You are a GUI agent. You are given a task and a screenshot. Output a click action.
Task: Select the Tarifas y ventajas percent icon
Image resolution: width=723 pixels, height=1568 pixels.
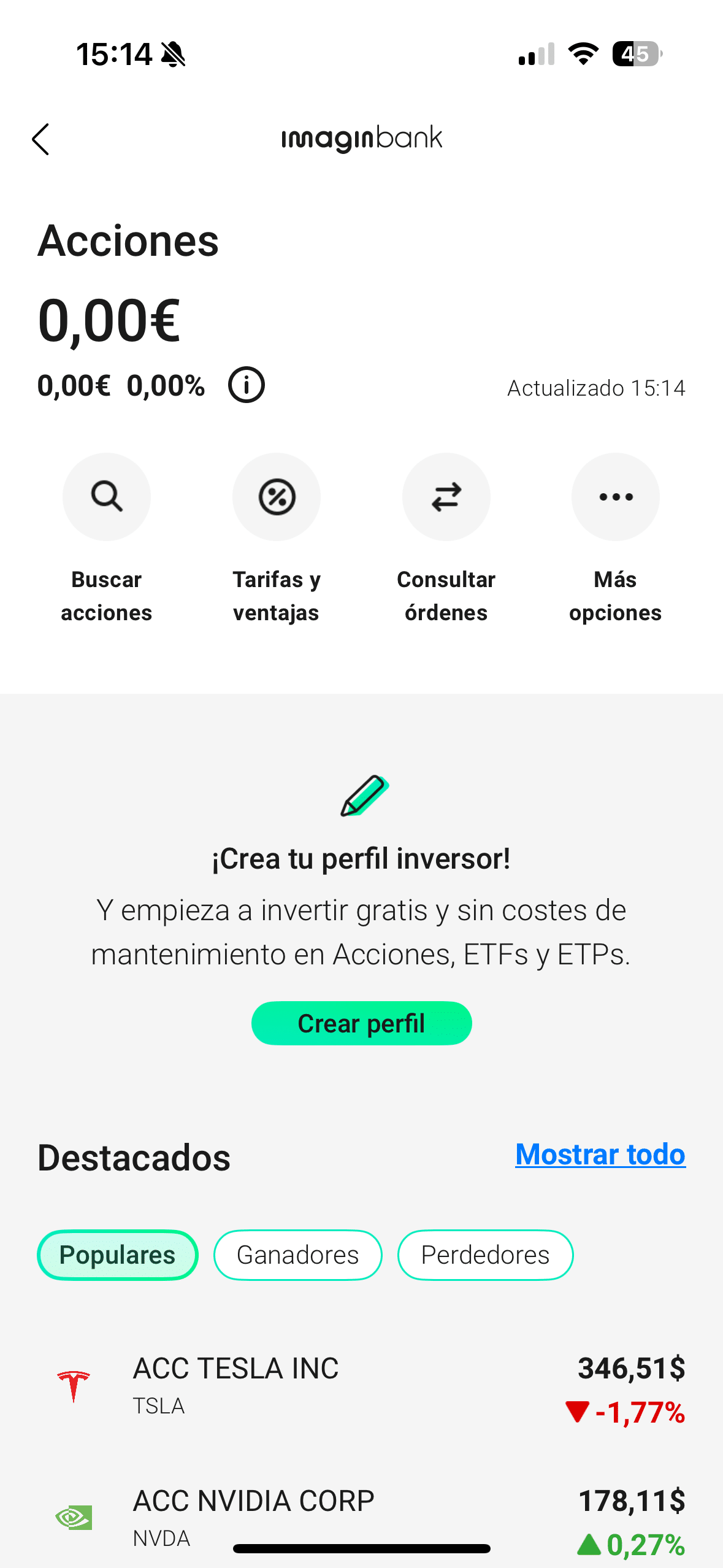277,497
